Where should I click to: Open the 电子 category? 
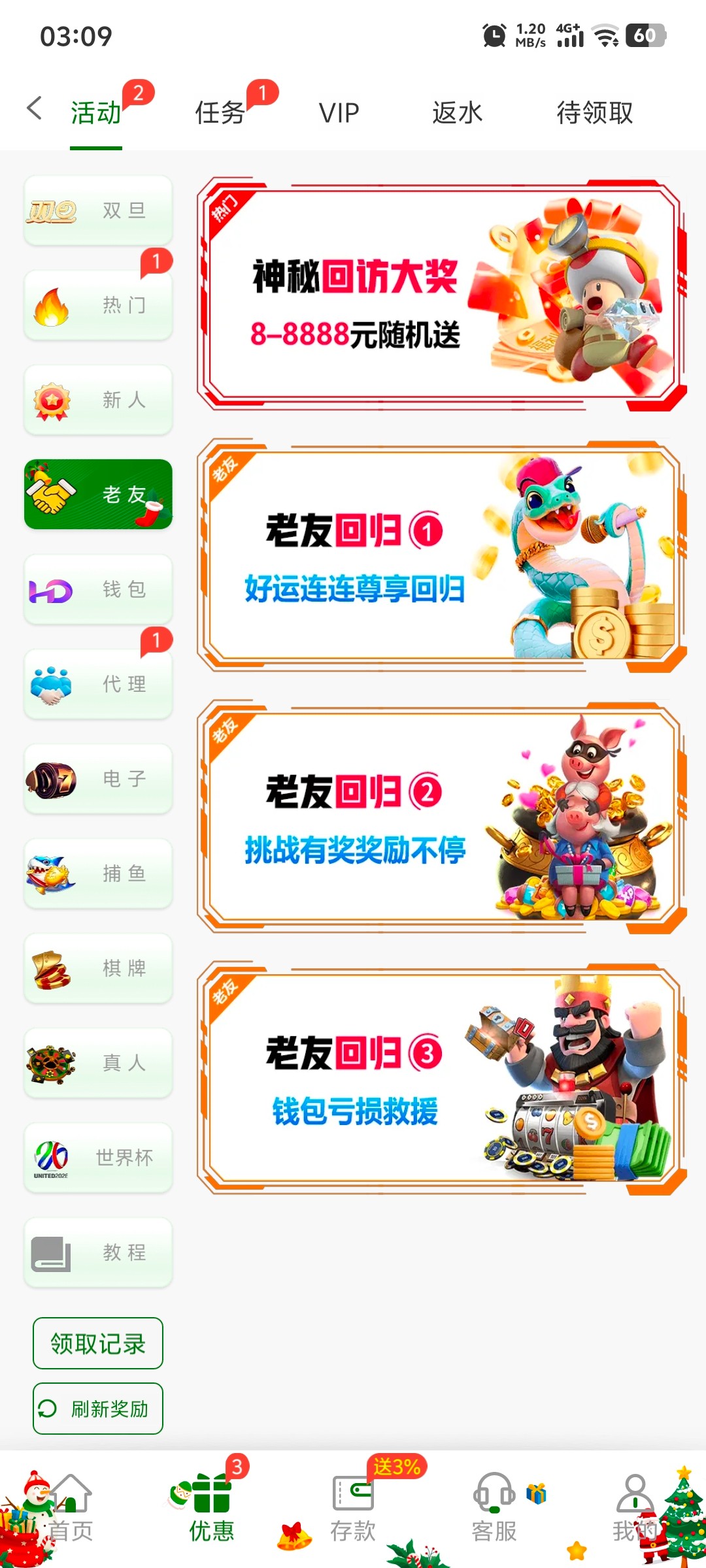click(98, 779)
